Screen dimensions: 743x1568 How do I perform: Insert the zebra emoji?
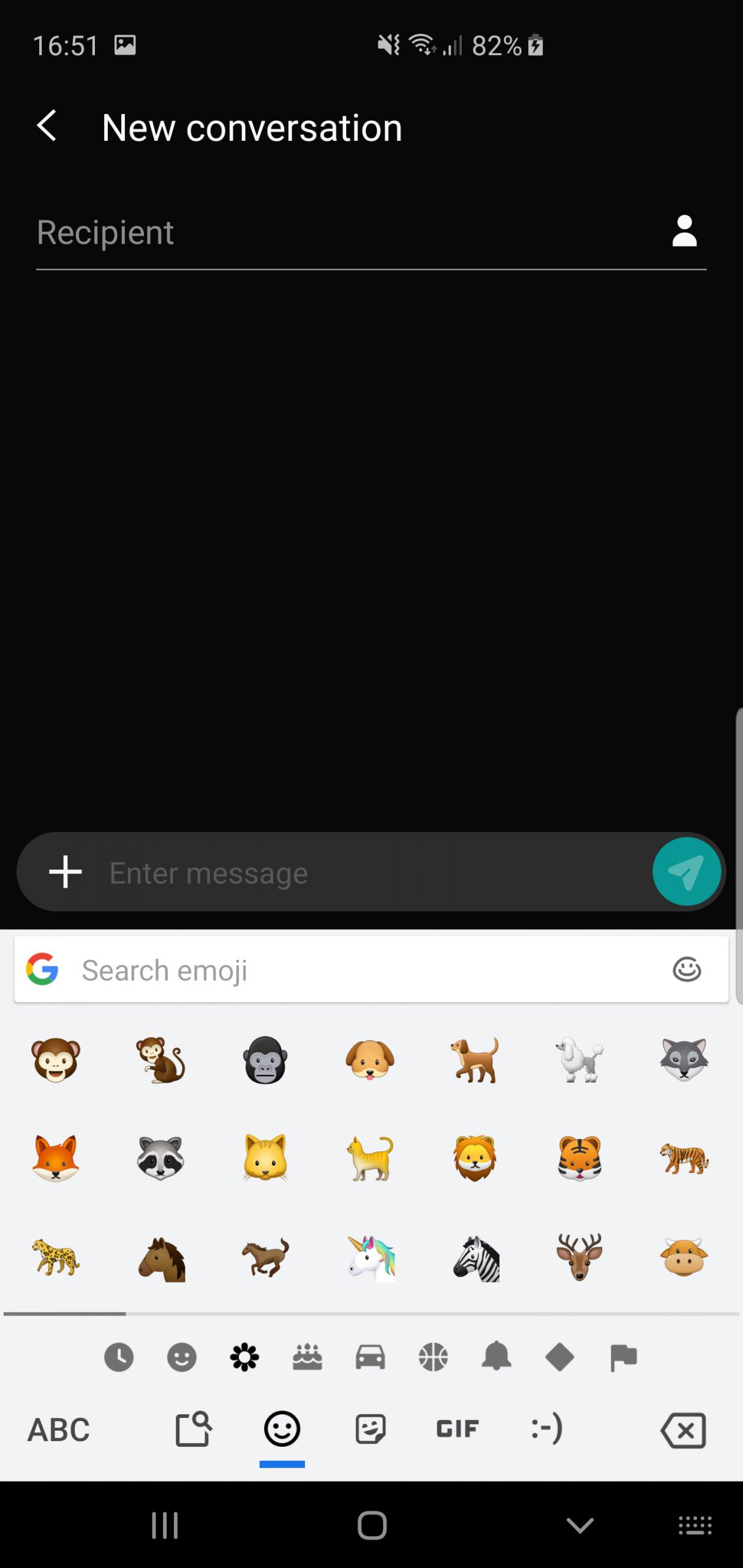click(x=476, y=1258)
